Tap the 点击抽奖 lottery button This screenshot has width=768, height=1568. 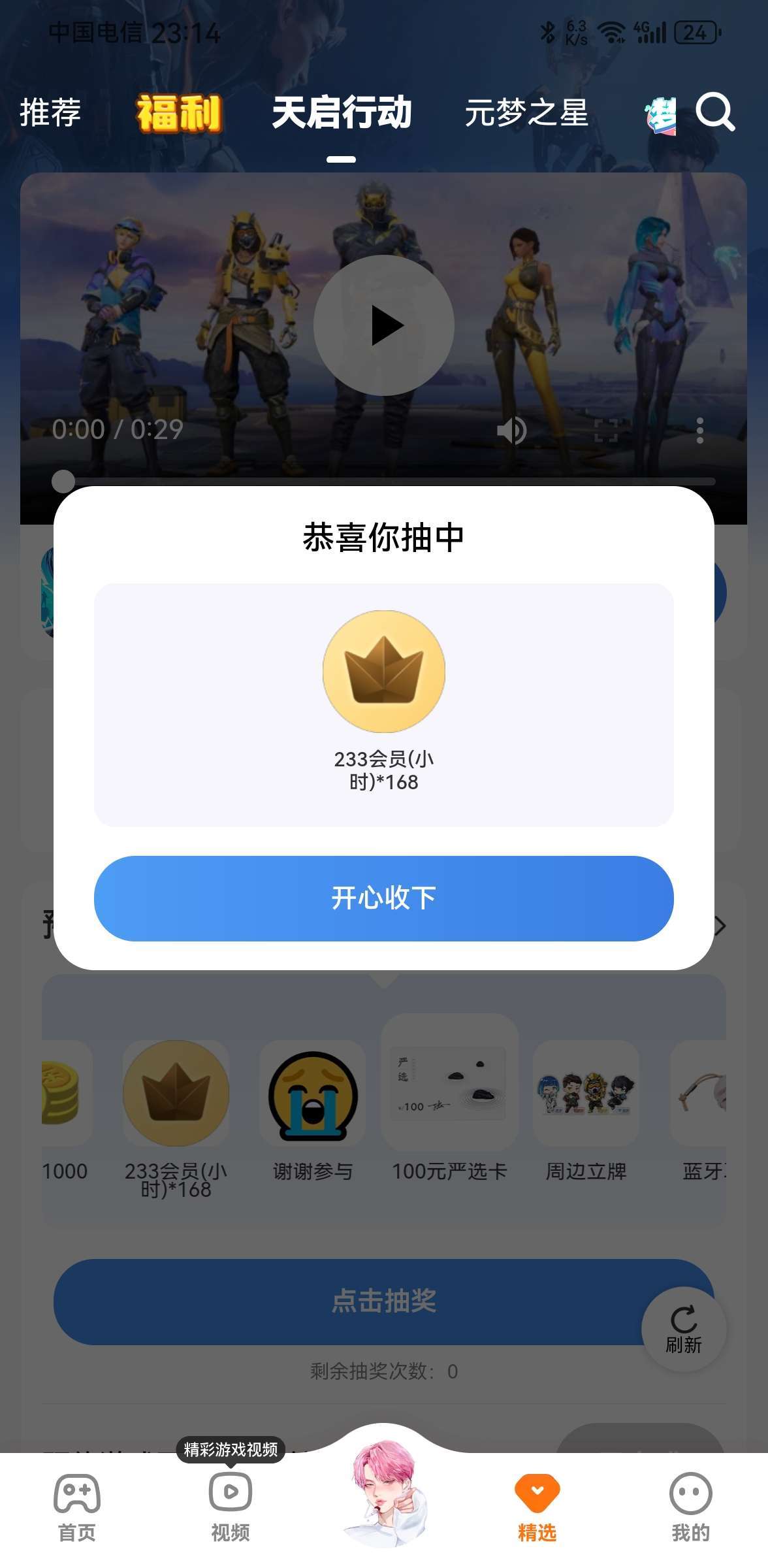tap(353, 1301)
